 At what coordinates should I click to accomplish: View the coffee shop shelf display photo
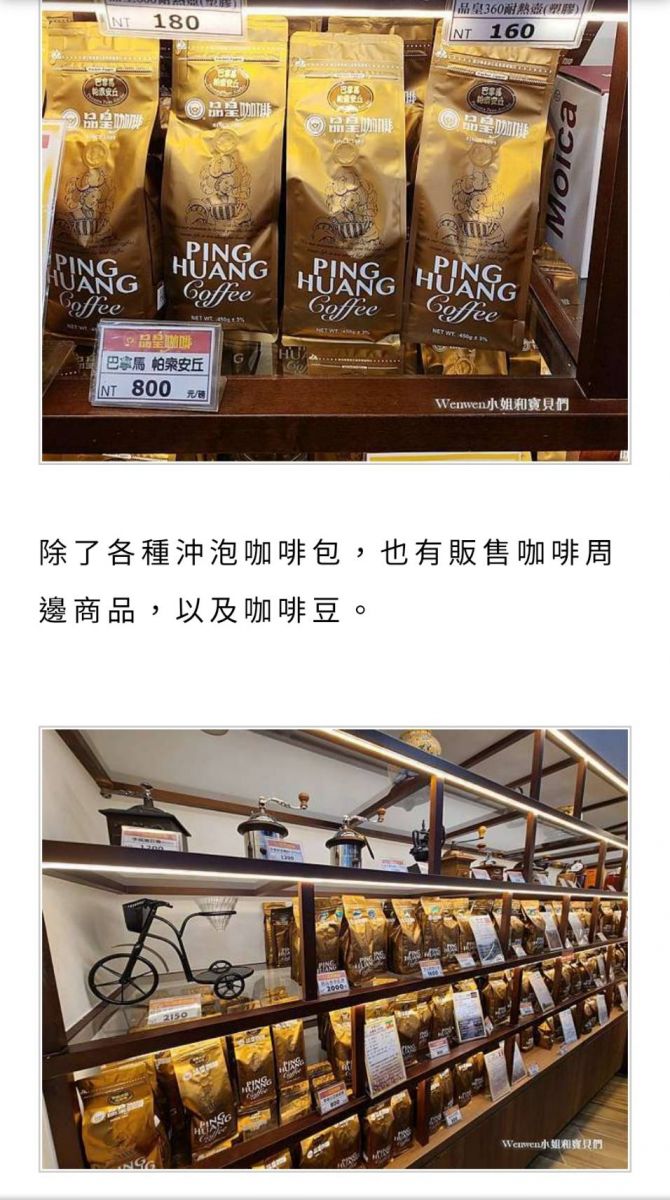(335, 948)
